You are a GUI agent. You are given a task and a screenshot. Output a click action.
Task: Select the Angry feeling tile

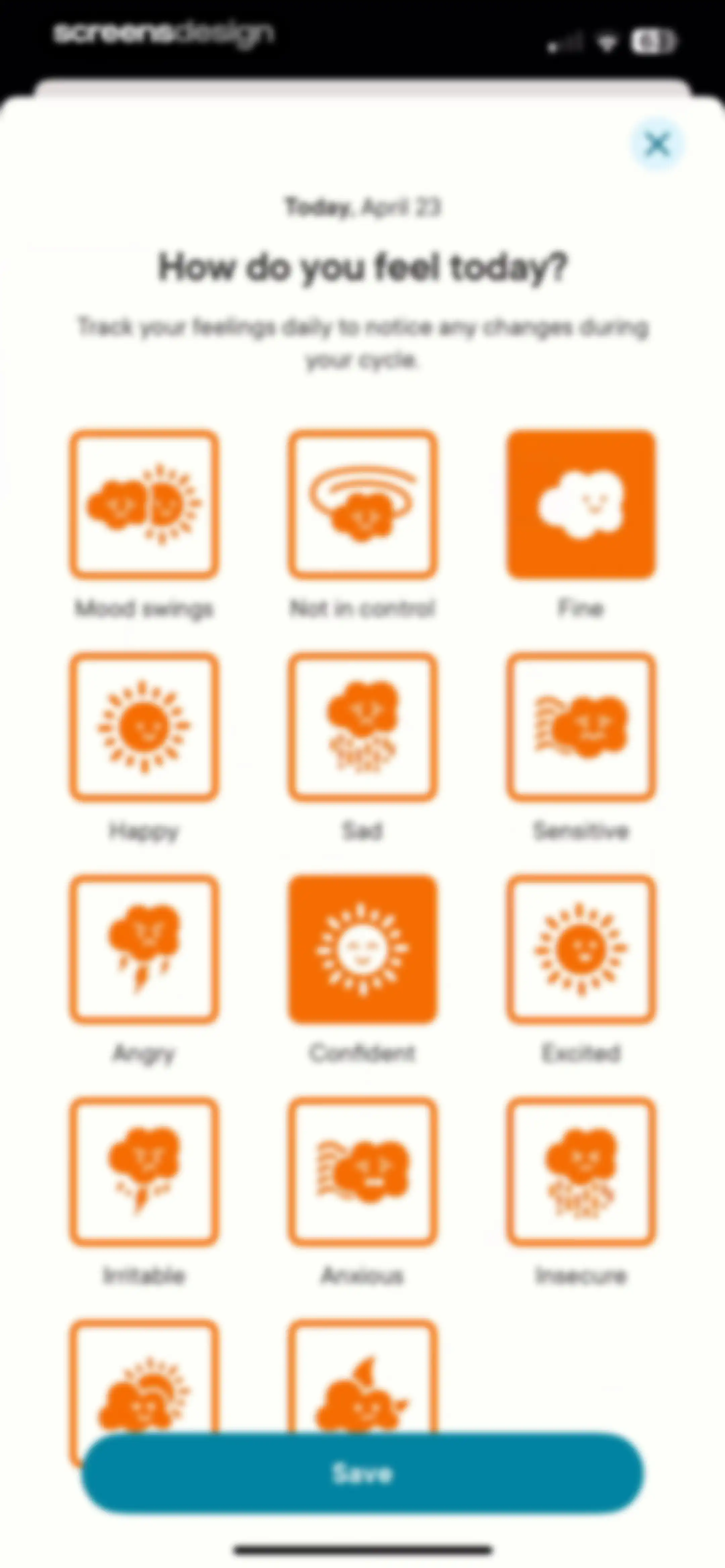tap(144, 949)
